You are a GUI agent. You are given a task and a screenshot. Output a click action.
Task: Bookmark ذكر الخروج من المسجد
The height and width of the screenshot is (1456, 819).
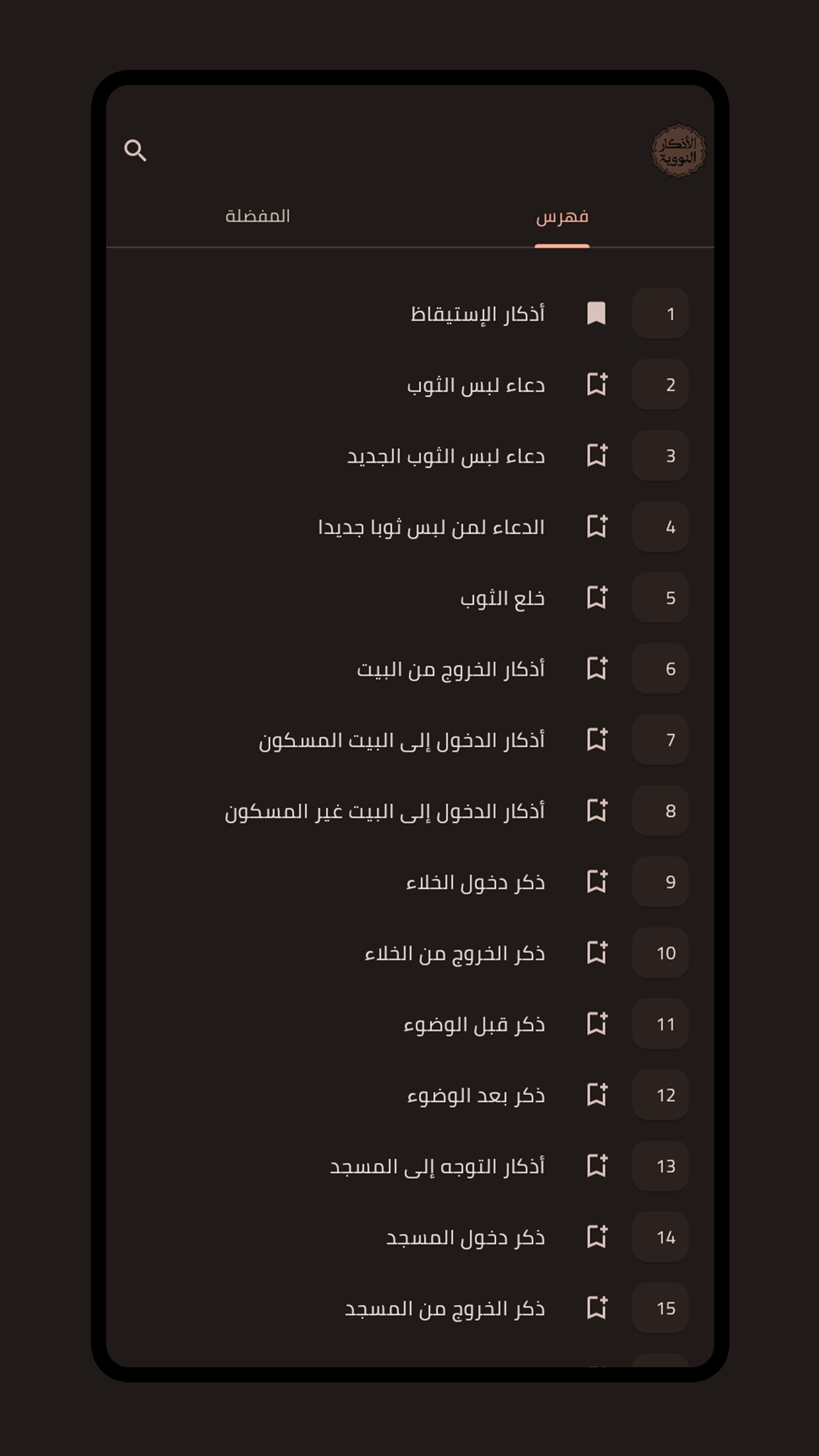pos(597,1307)
